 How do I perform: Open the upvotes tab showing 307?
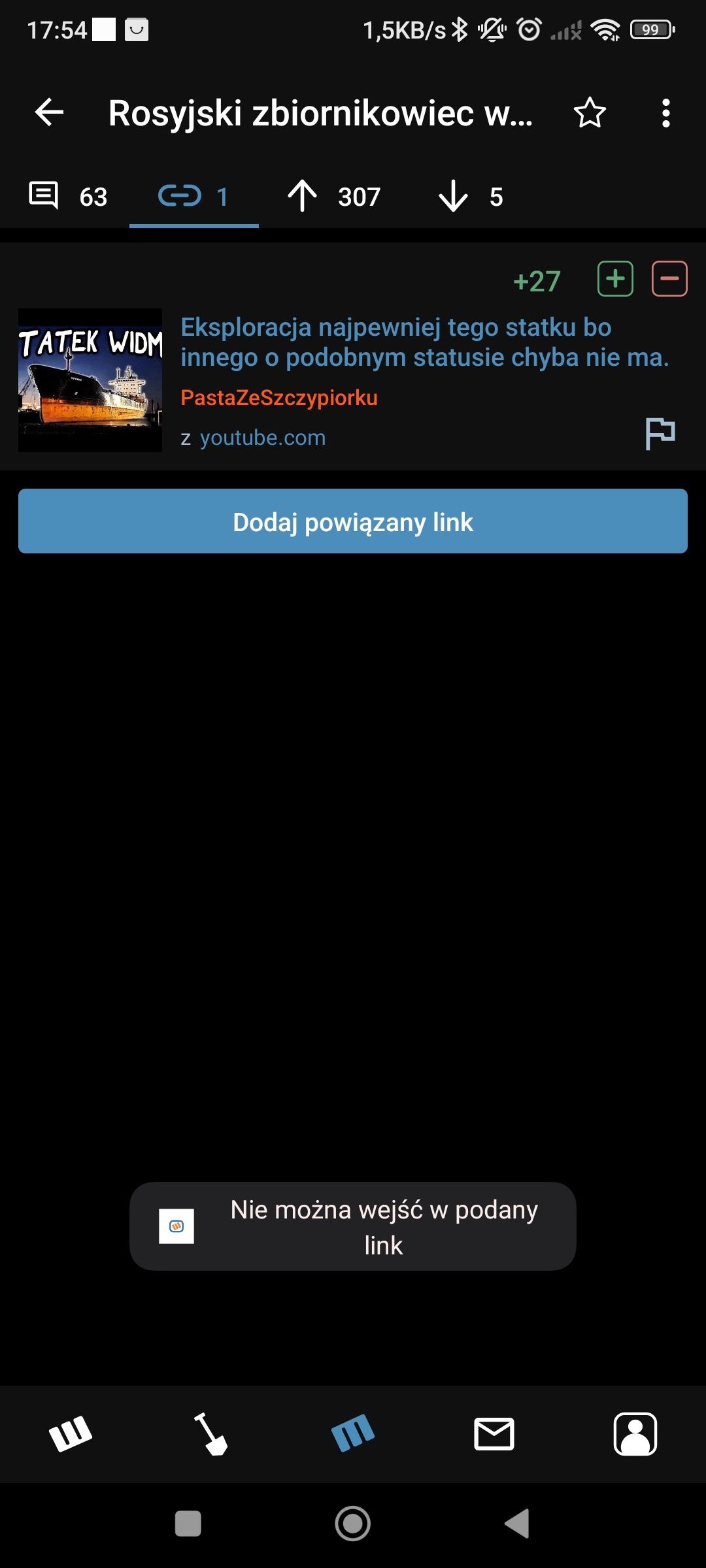[334, 196]
